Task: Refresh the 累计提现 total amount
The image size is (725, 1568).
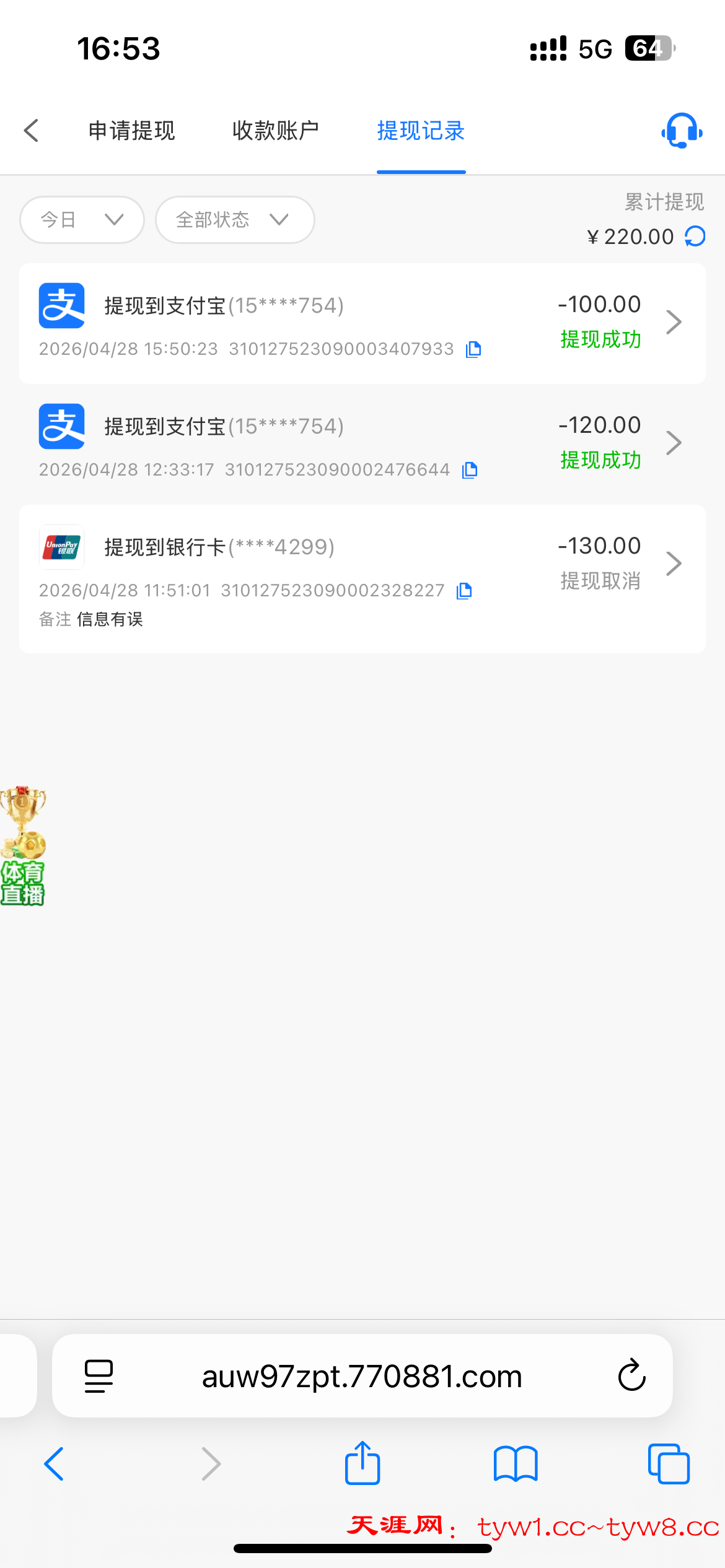Action: (x=695, y=237)
